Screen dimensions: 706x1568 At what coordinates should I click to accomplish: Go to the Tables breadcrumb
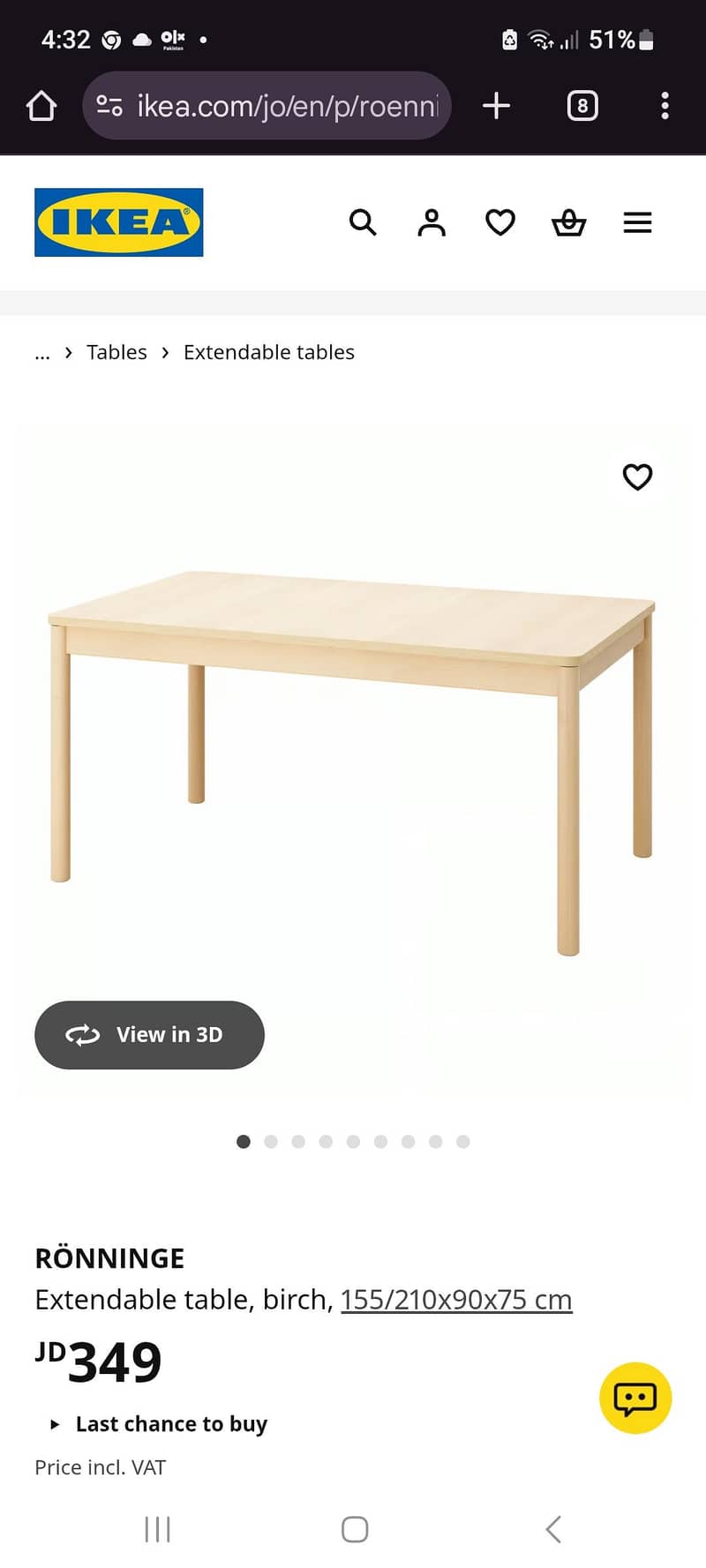coord(116,351)
